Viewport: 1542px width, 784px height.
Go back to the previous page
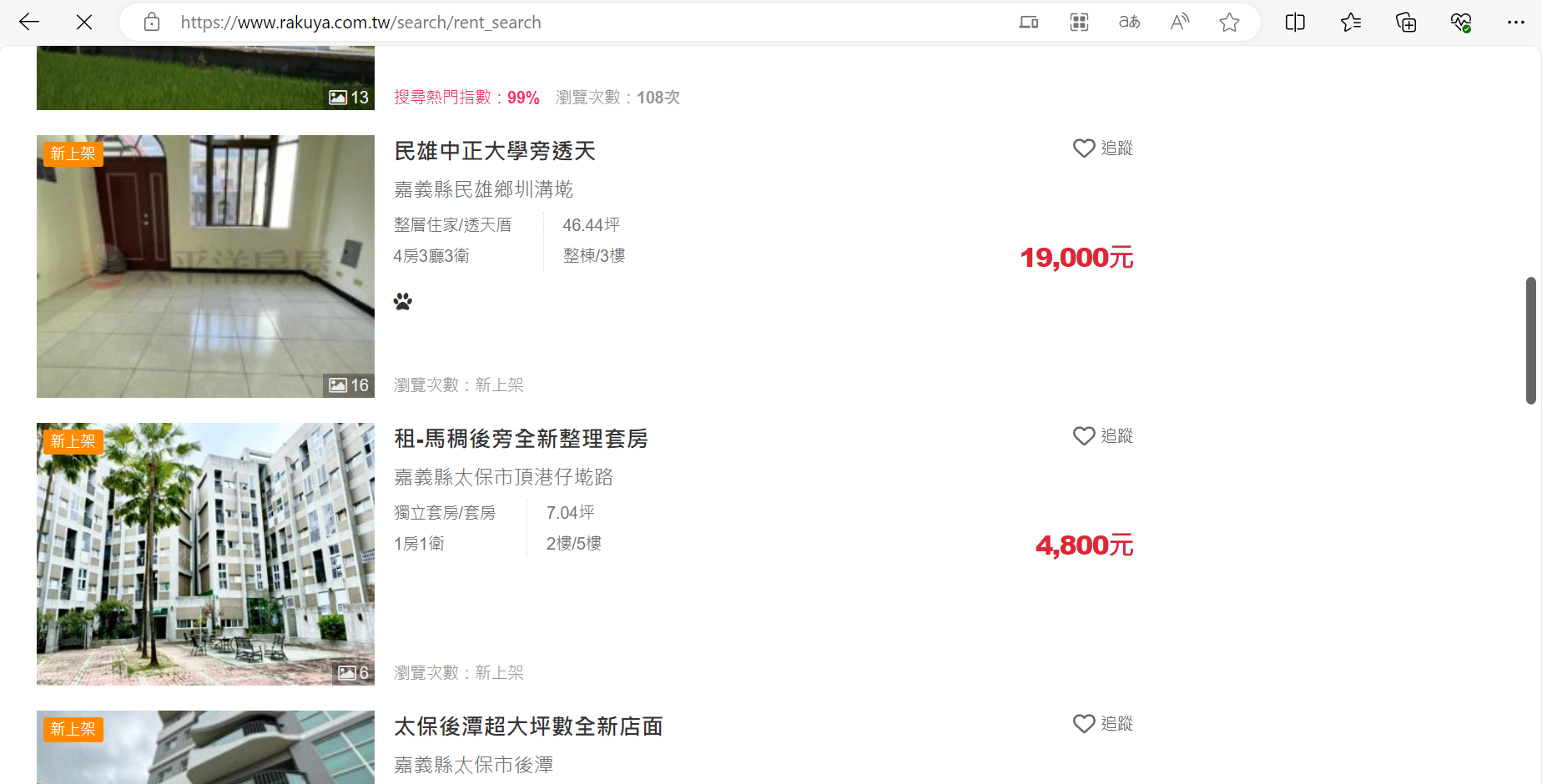(29, 23)
